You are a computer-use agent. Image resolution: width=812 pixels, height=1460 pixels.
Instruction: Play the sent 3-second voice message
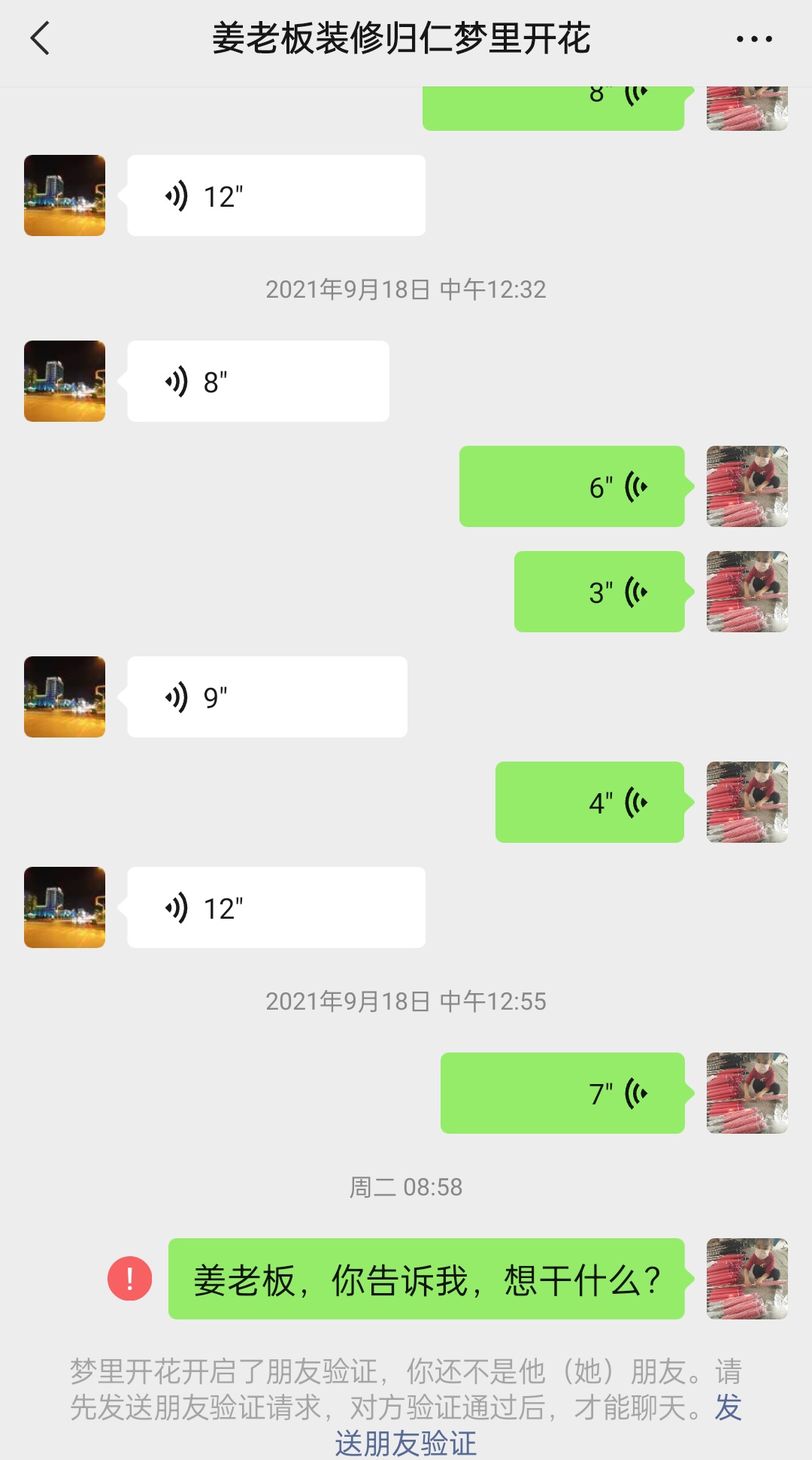[598, 592]
